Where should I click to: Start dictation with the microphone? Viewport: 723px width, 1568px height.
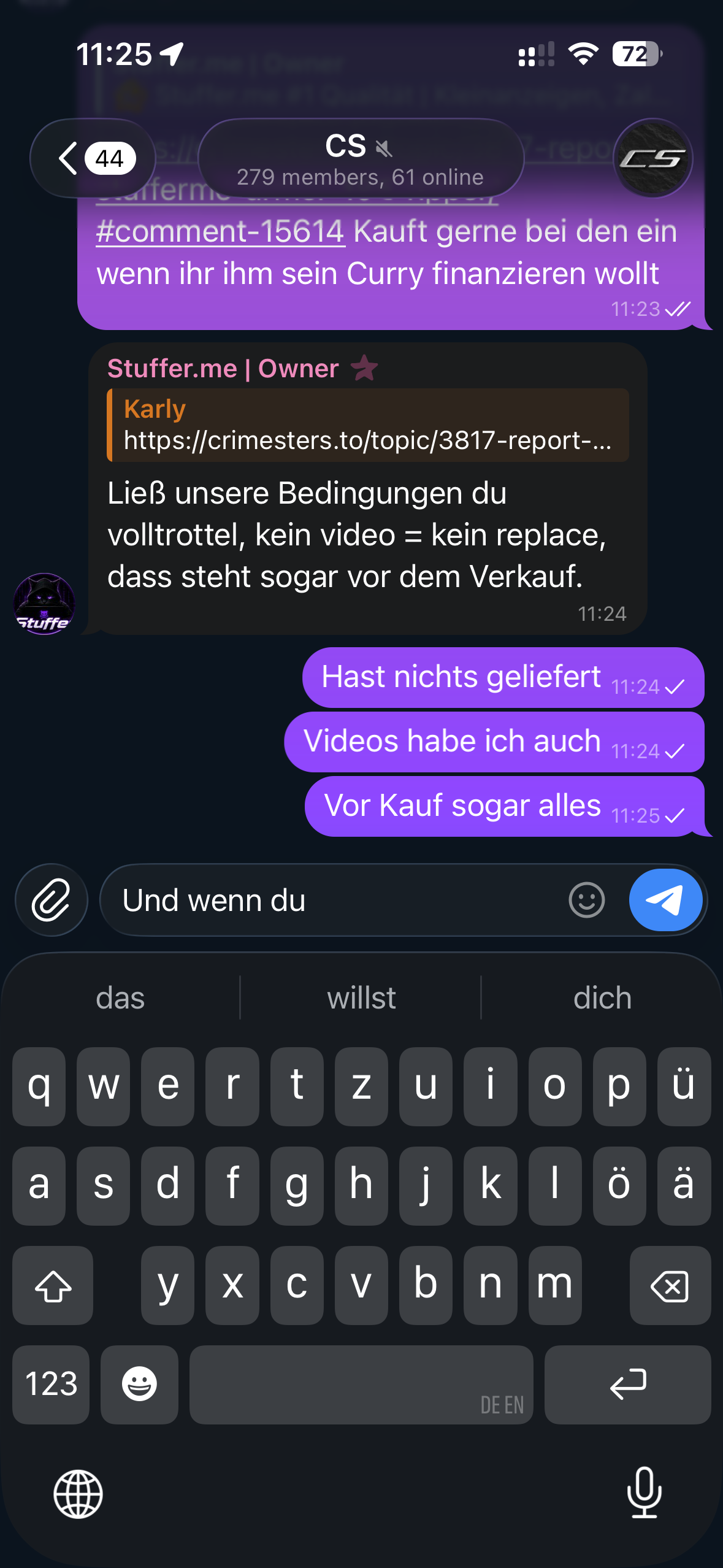tap(645, 1493)
